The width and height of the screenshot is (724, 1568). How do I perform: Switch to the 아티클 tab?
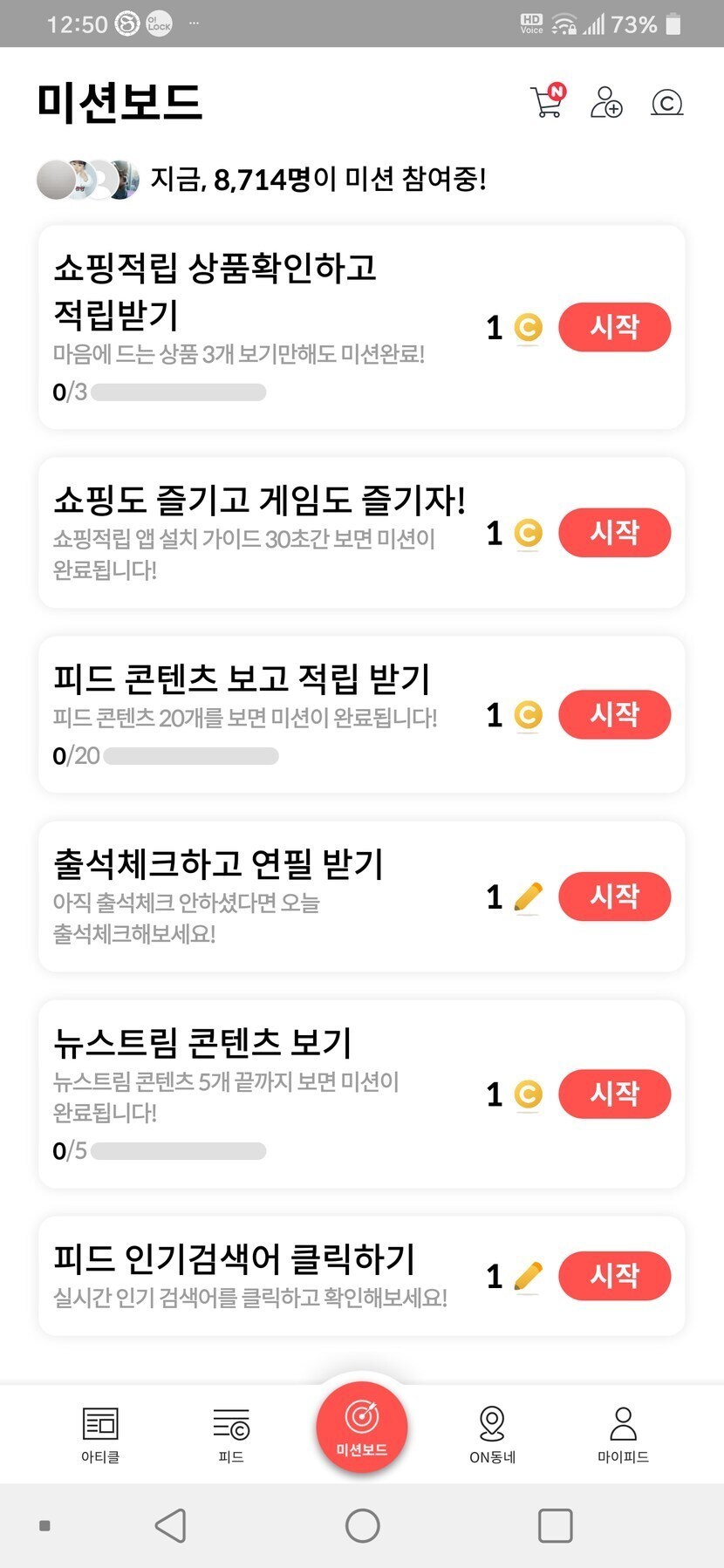coord(100,1435)
